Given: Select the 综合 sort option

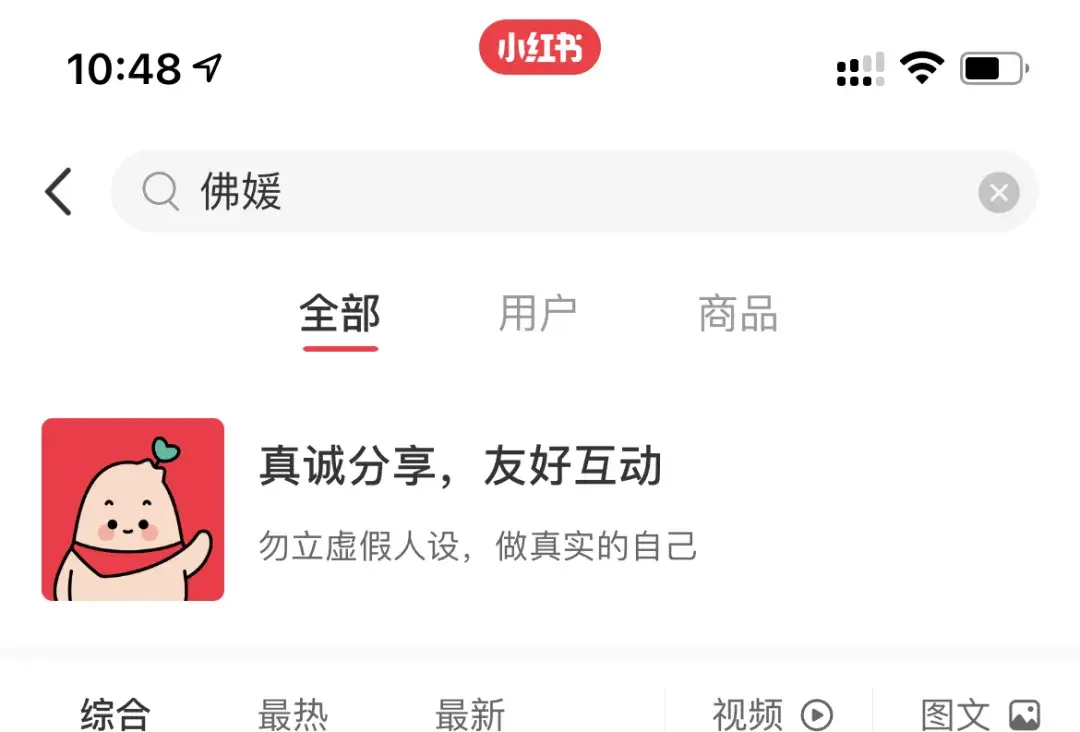Looking at the screenshot, I should pos(116,714).
